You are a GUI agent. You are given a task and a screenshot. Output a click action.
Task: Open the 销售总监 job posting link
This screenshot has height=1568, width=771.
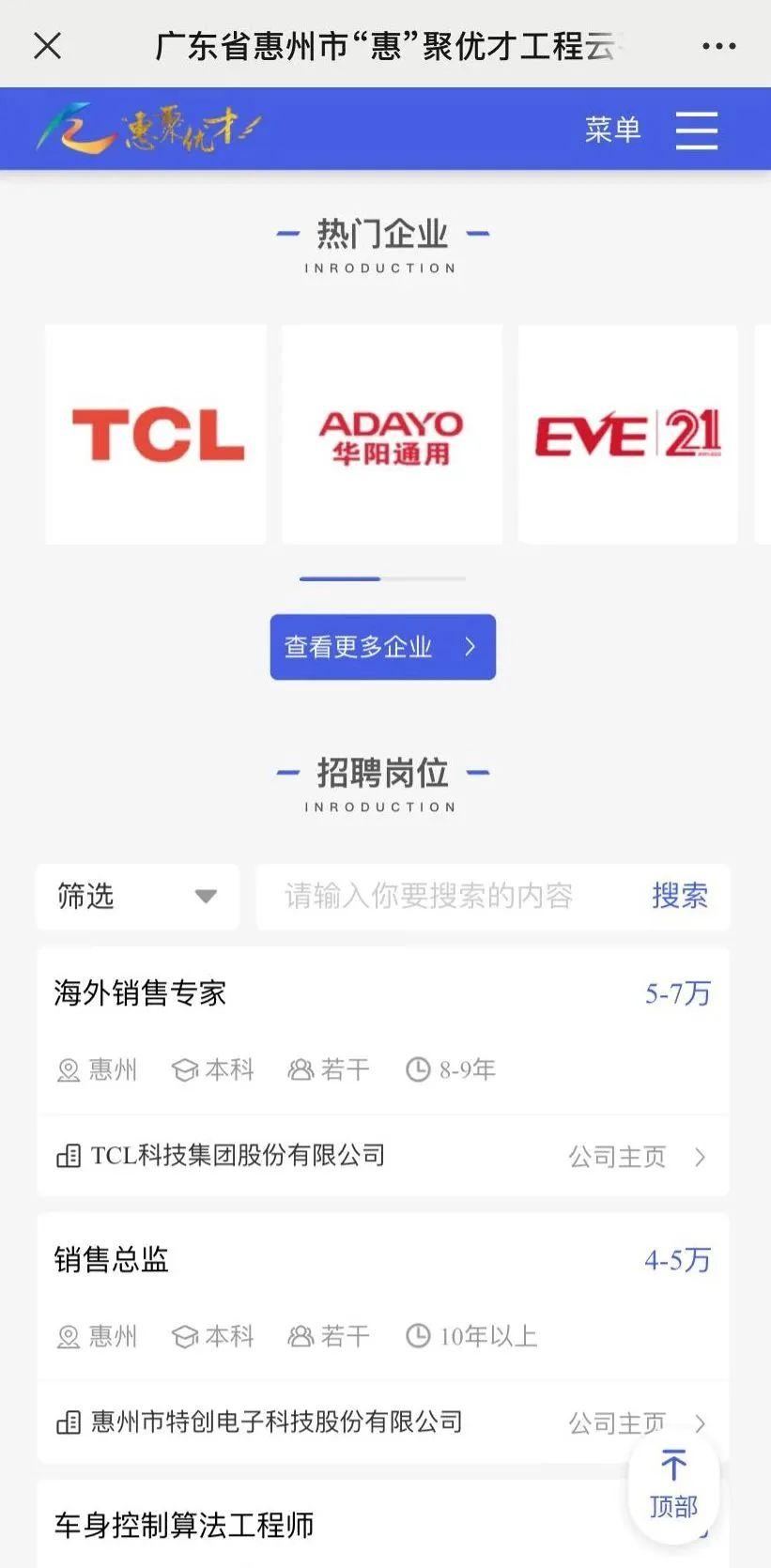pyautogui.click(x=111, y=1261)
